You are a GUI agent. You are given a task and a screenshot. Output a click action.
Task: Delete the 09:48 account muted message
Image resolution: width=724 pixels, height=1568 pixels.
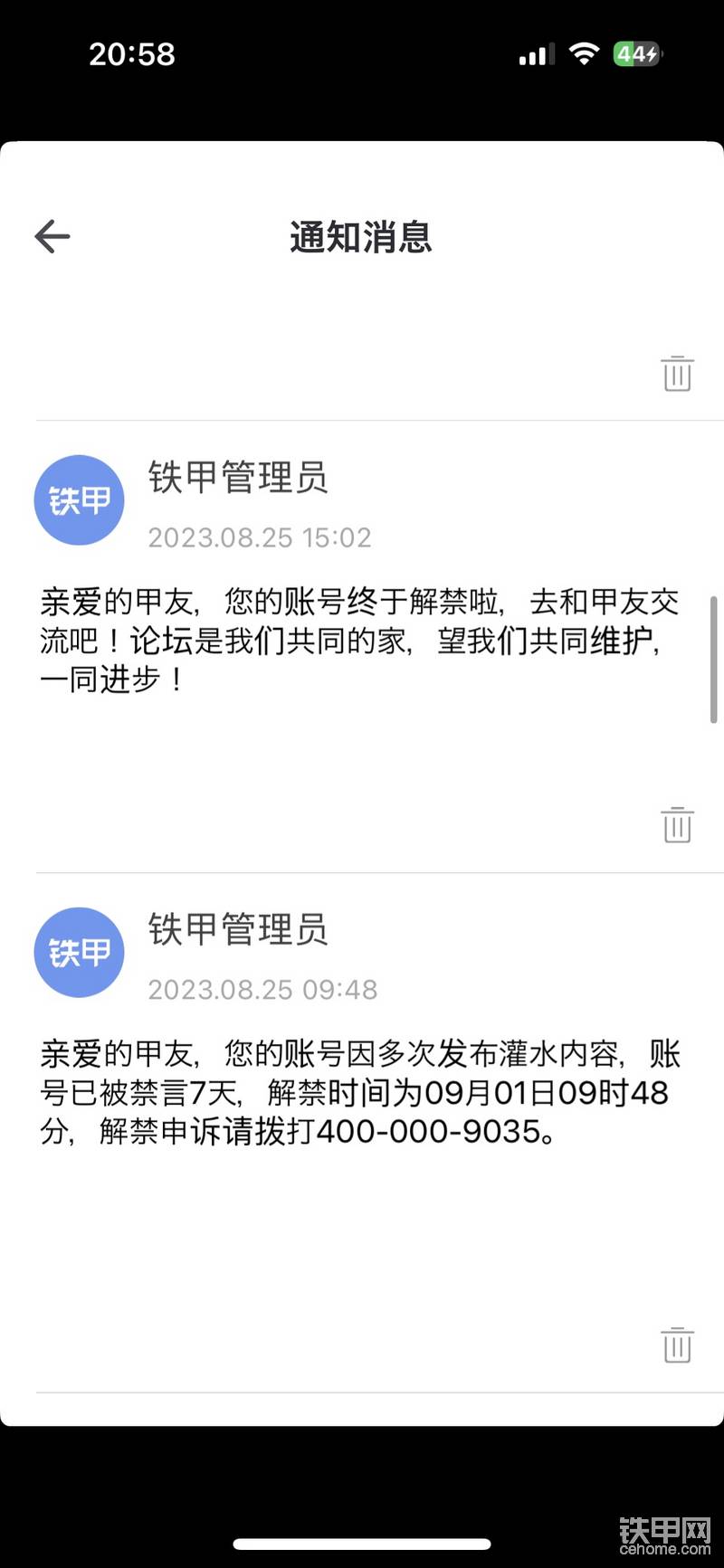[677, 1345]
